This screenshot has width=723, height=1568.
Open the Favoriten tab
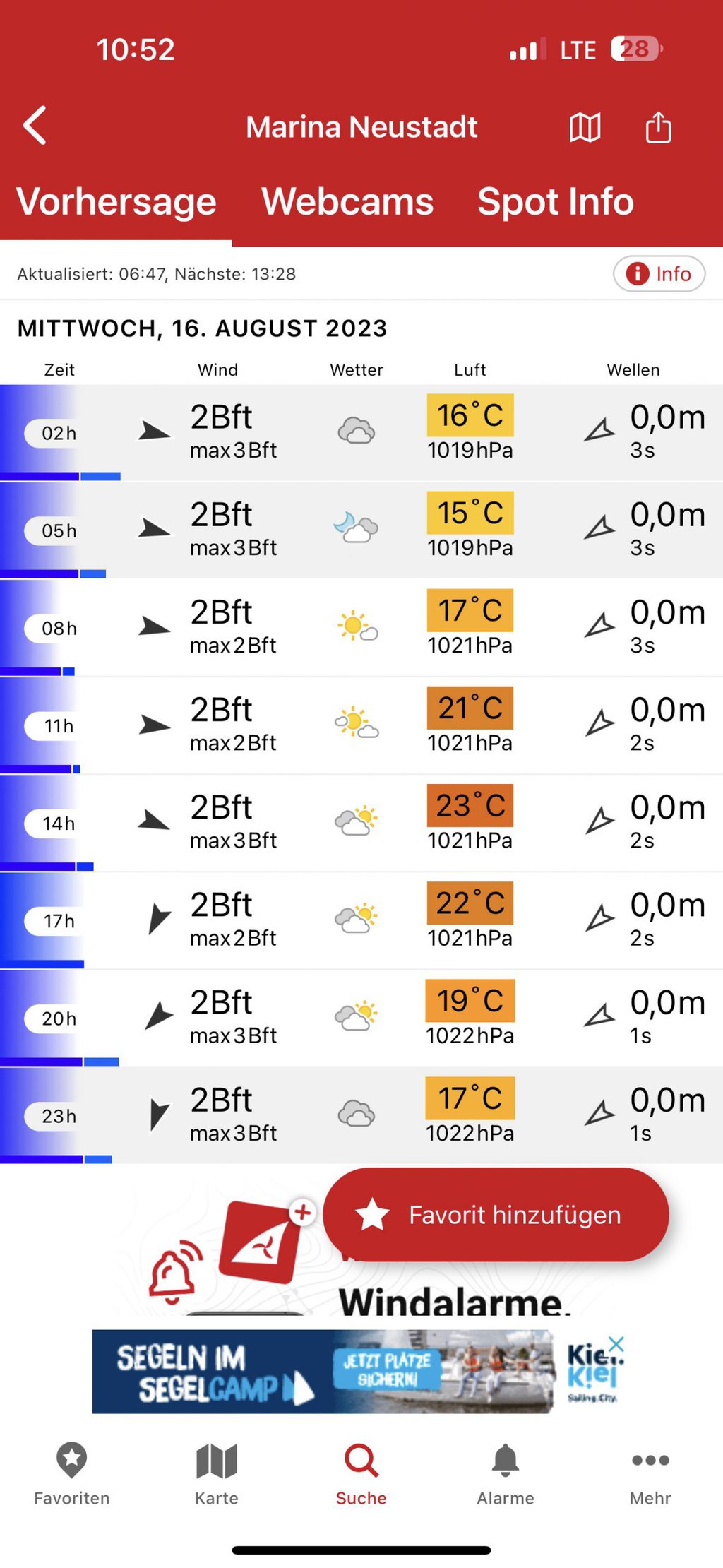[72, 1473]
